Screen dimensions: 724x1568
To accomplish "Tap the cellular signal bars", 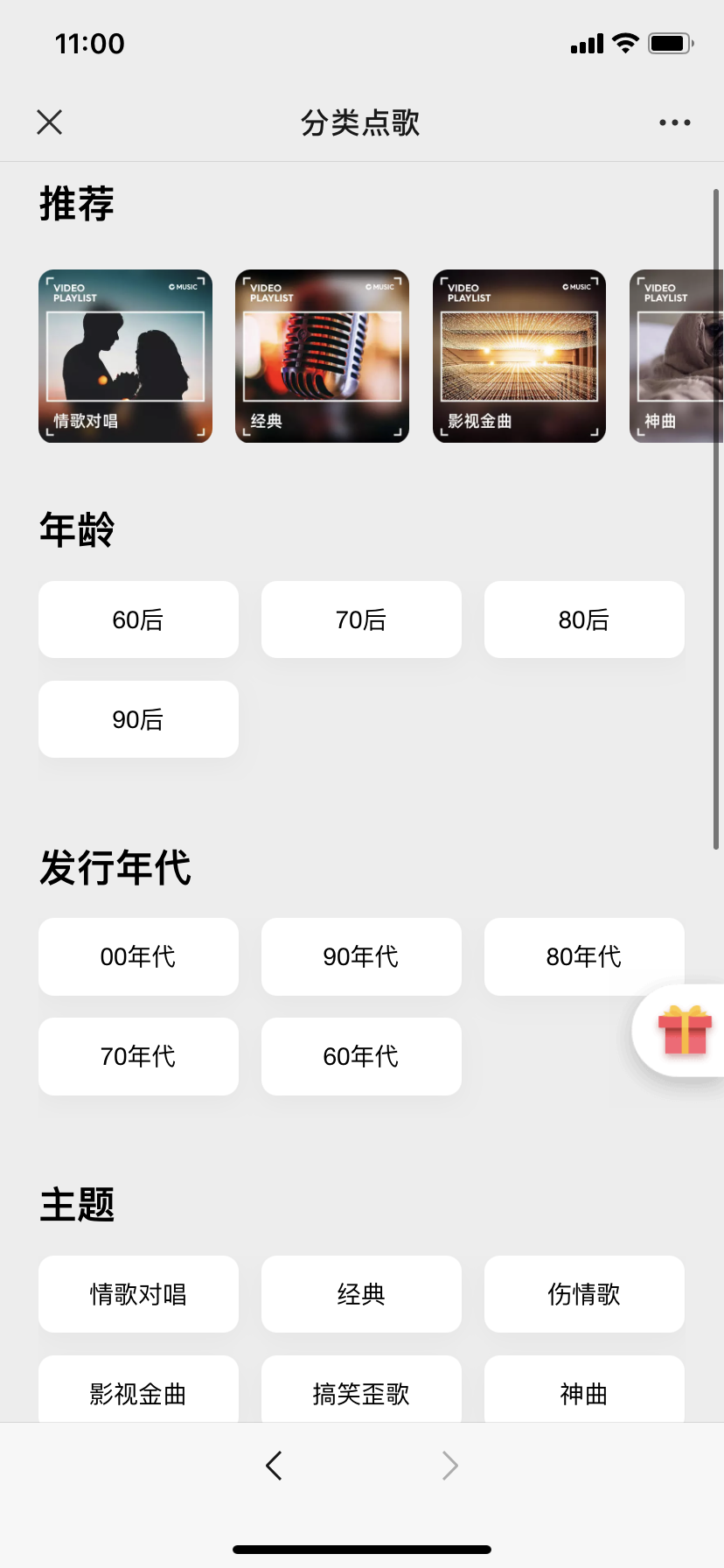I will [x=584, y=42].
